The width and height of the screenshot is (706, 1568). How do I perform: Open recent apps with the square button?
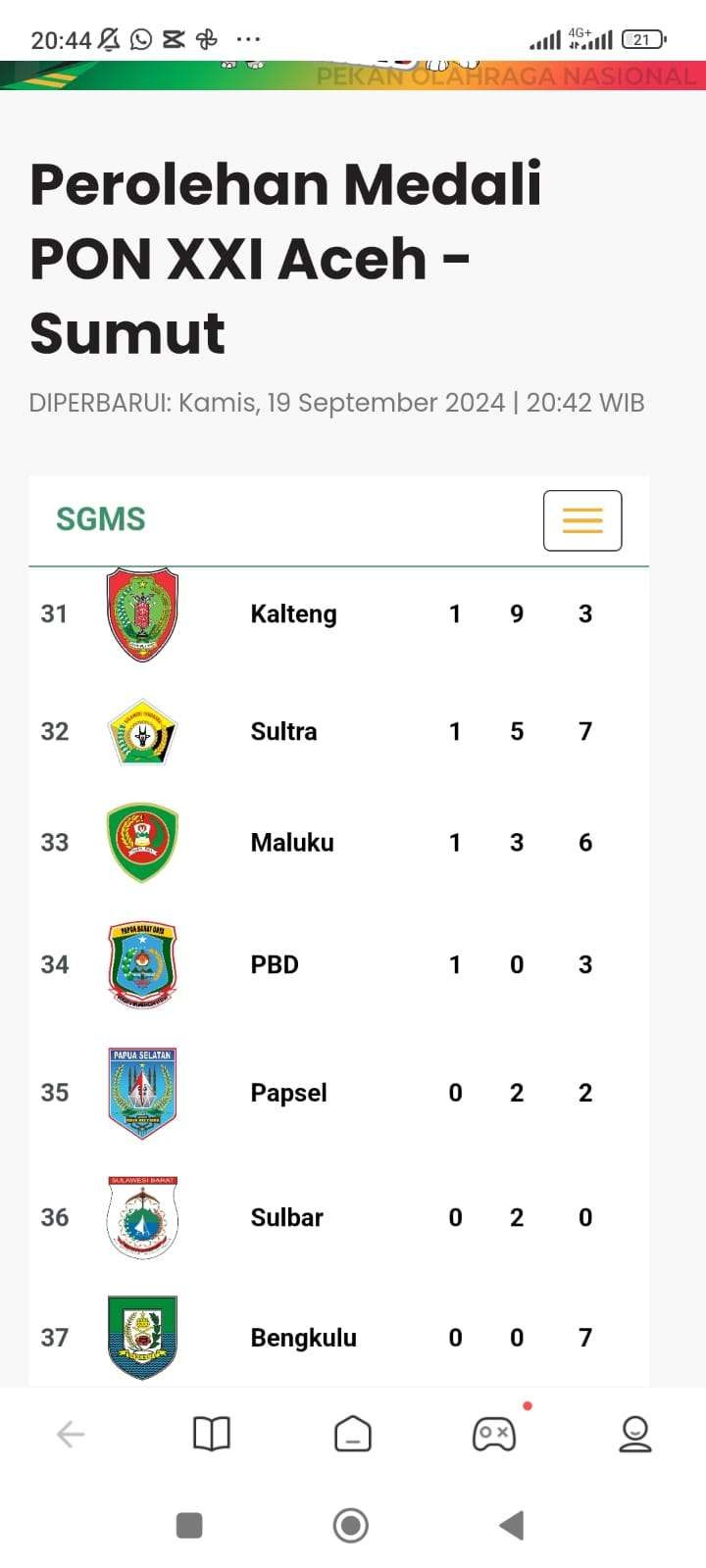[189, 1526]
